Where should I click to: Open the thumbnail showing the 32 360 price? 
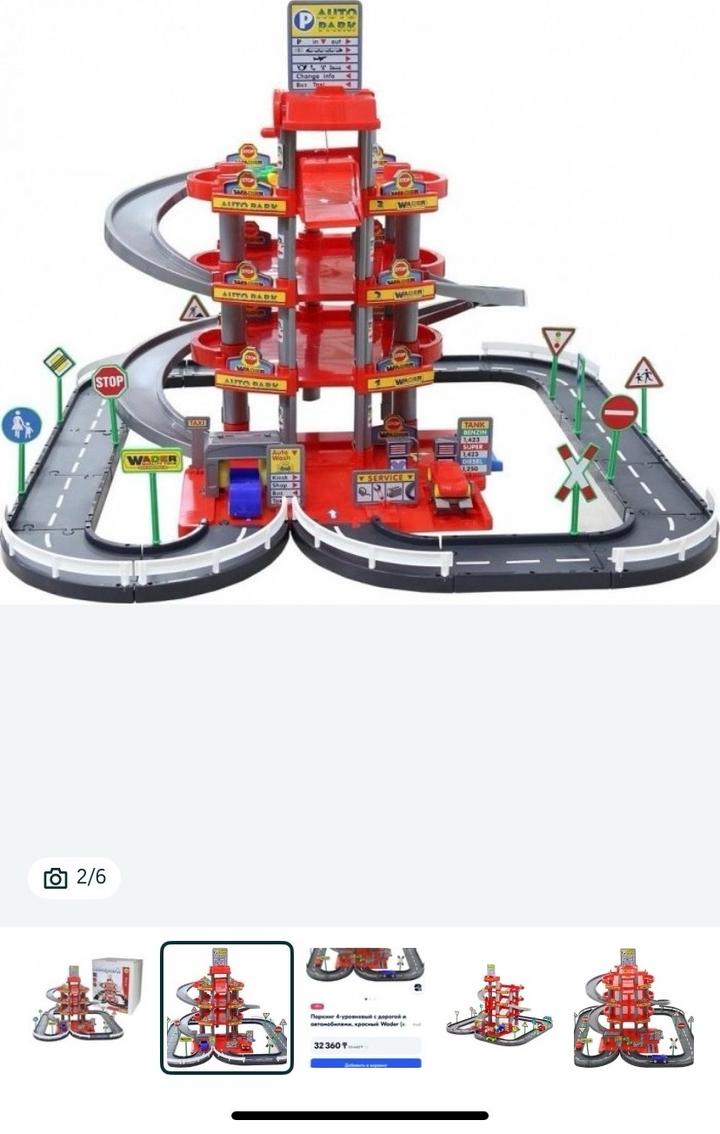(x=365, y=1007)
